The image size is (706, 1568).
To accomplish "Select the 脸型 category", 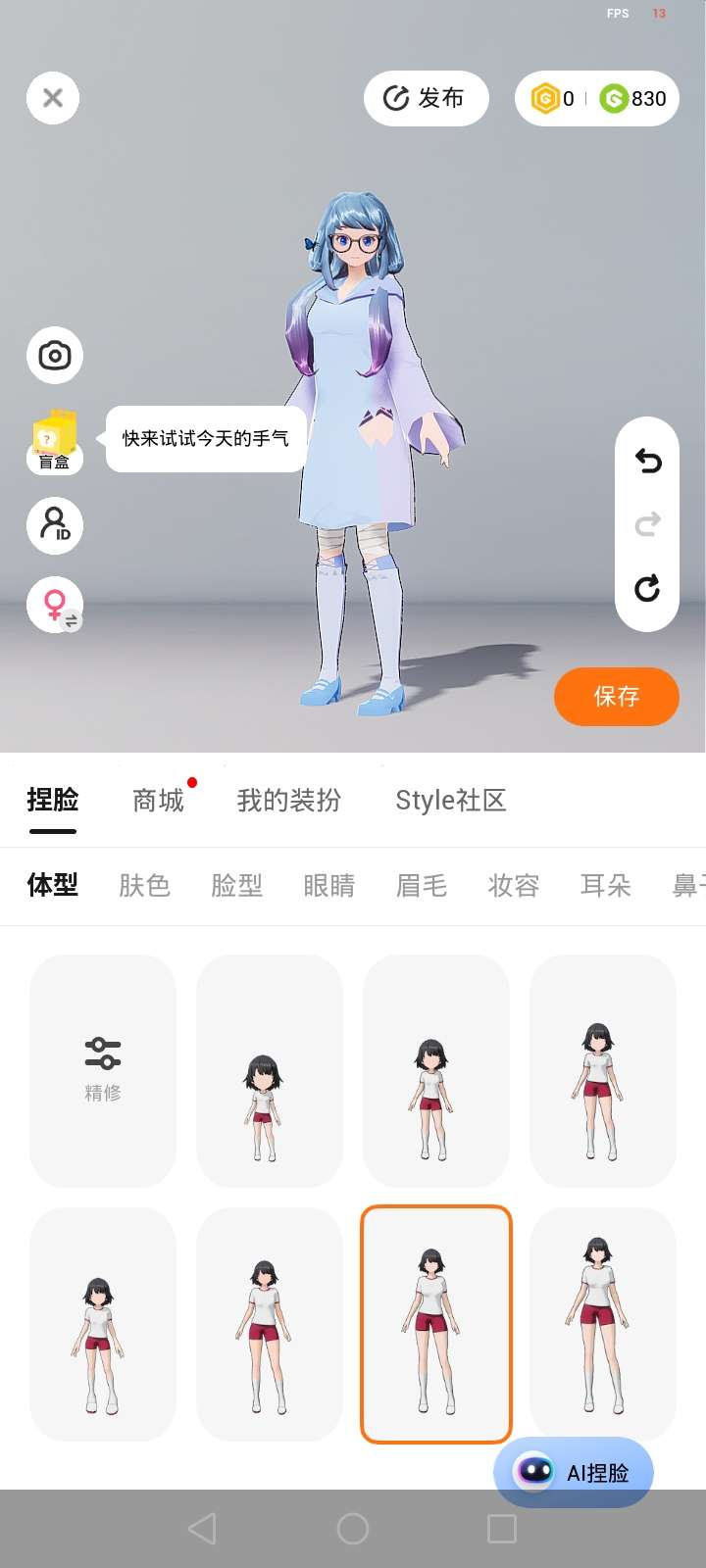I will tap(236, 886).
